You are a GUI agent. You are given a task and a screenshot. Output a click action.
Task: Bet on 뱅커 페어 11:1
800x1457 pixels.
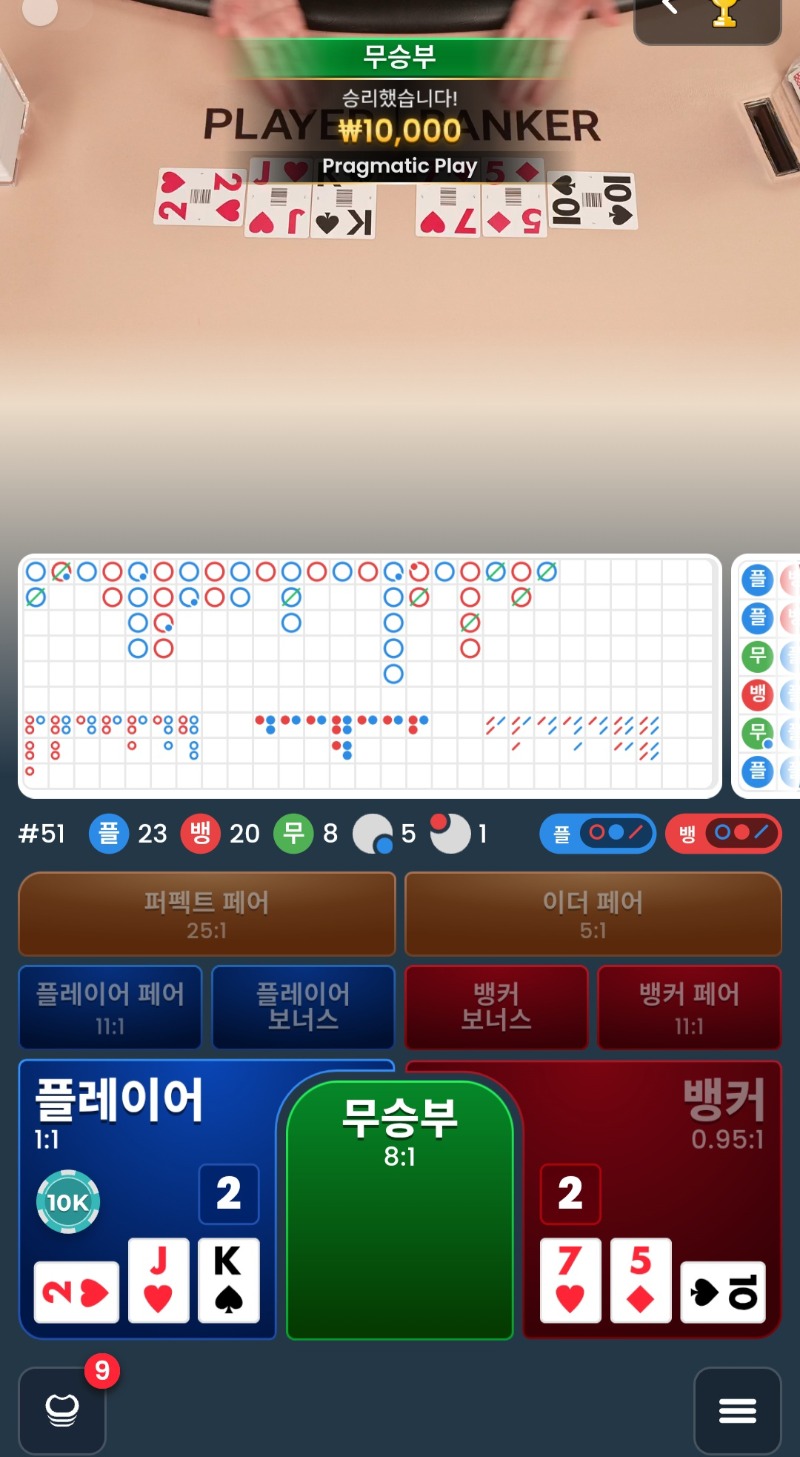[x=688, y=1007]
